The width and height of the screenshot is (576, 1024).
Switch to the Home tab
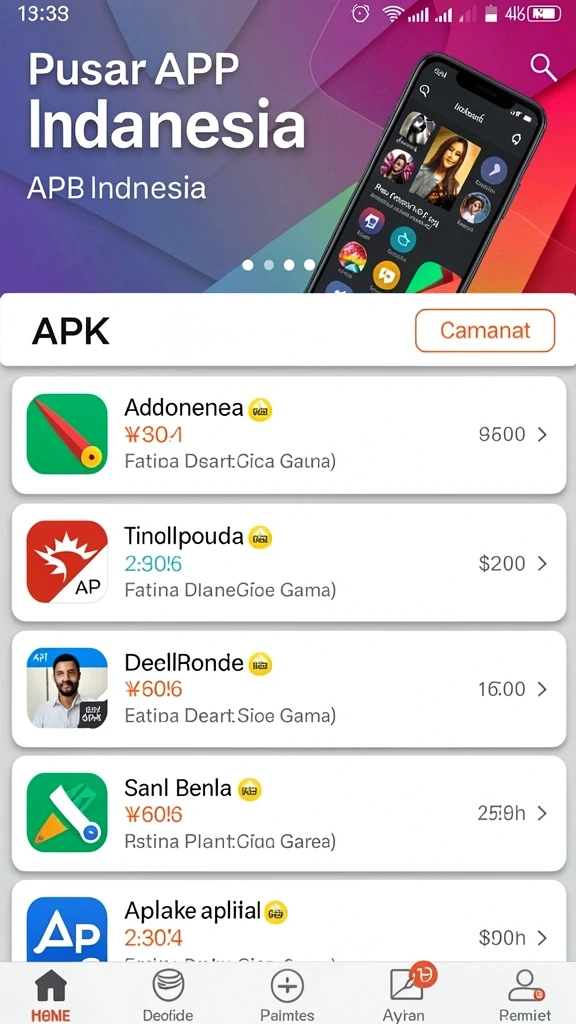point(50,993)
